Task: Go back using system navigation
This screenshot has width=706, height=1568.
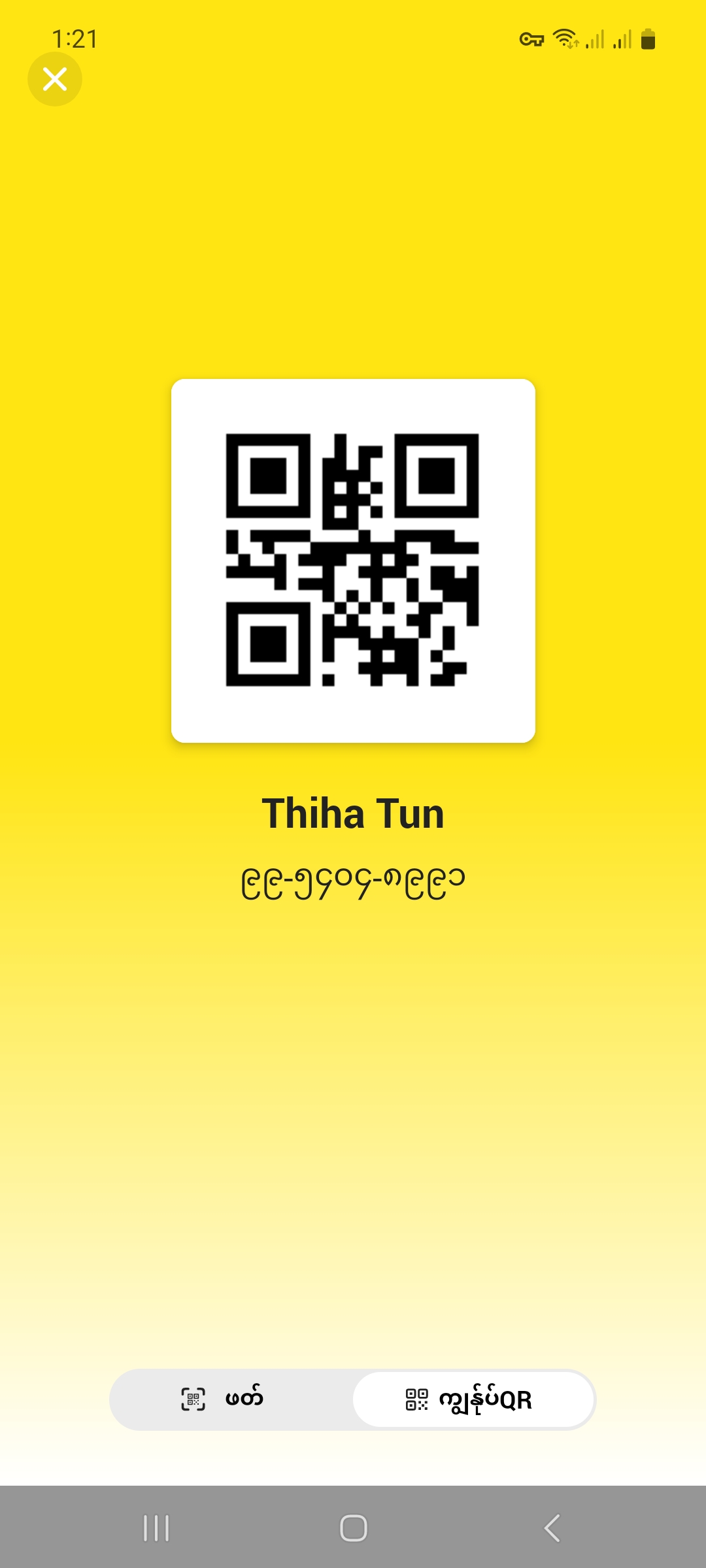Action: (552, 1527)
